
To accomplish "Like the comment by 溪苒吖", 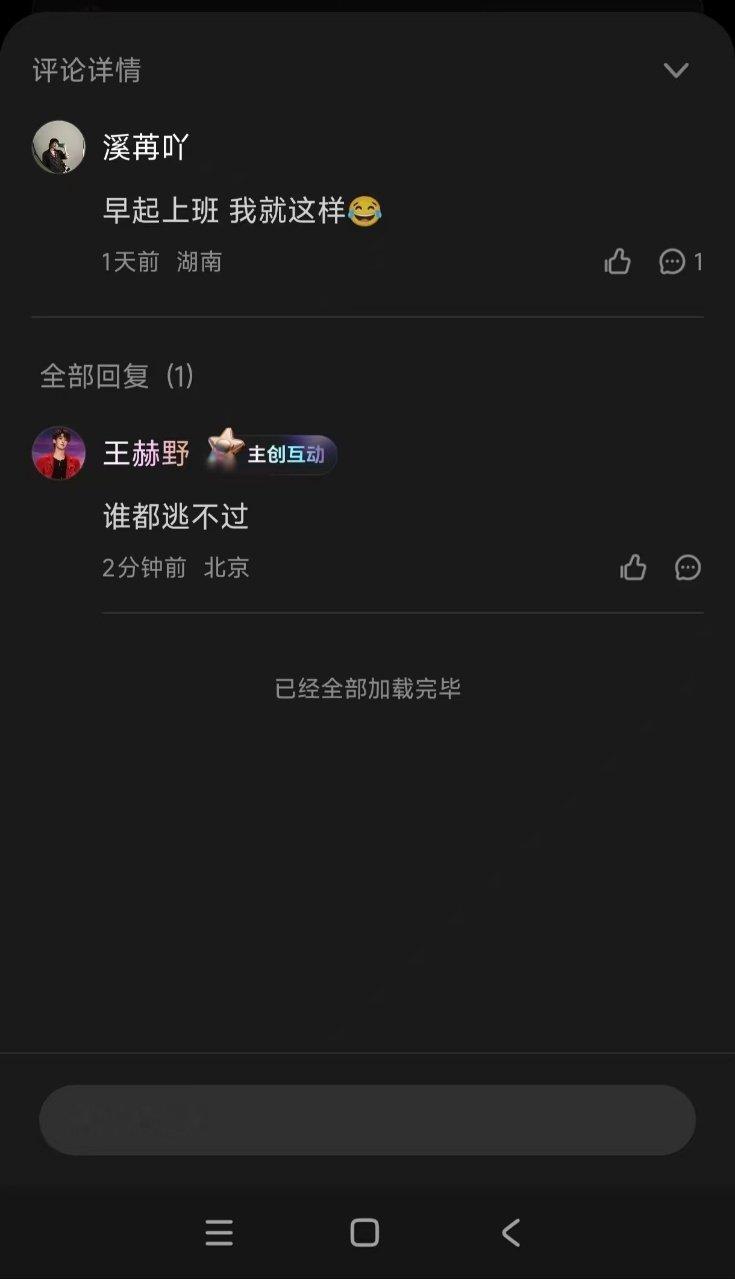I will 618,262.
